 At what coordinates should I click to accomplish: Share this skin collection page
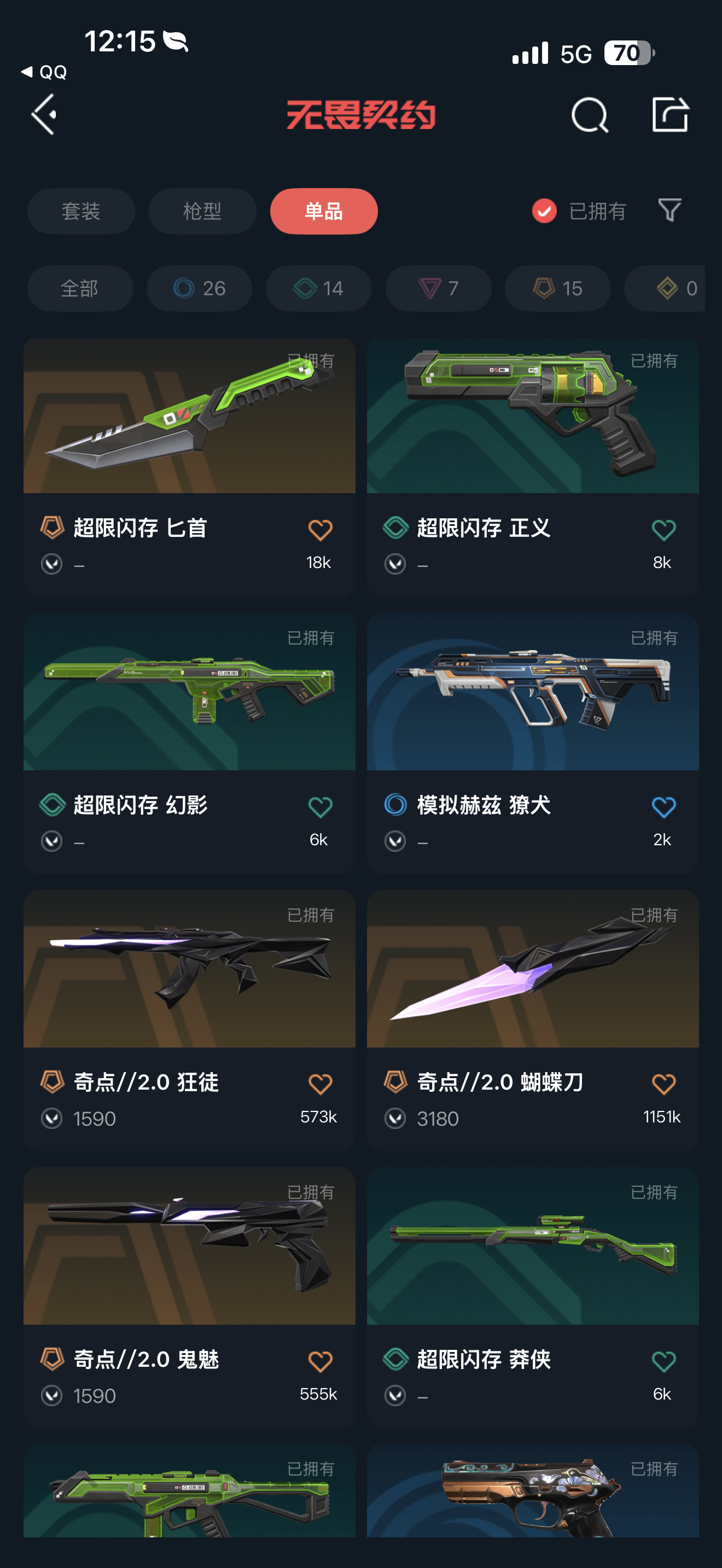pos(669,114)
